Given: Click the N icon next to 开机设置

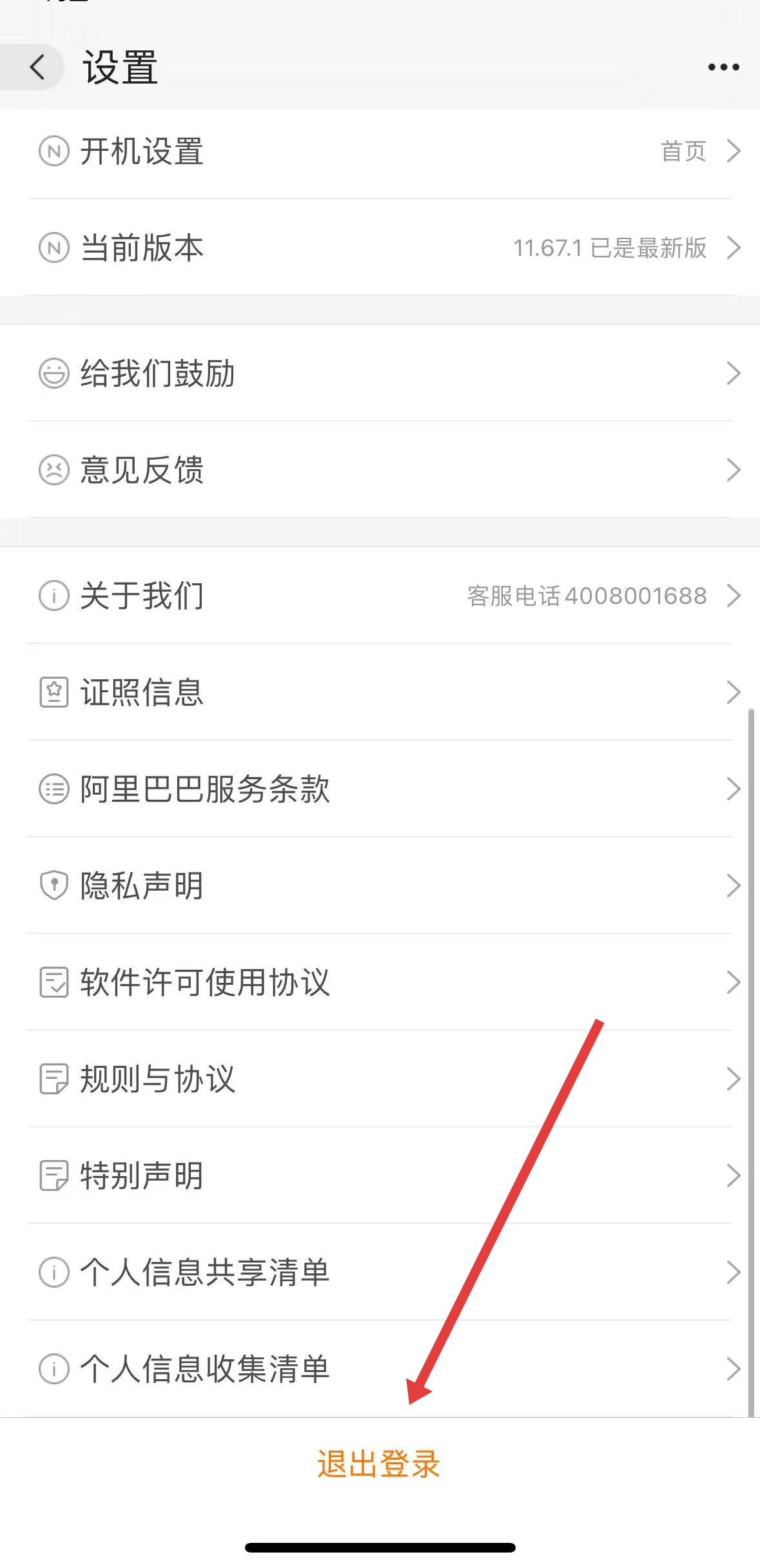Looking at the screenshot, I should tap(54, 152).
